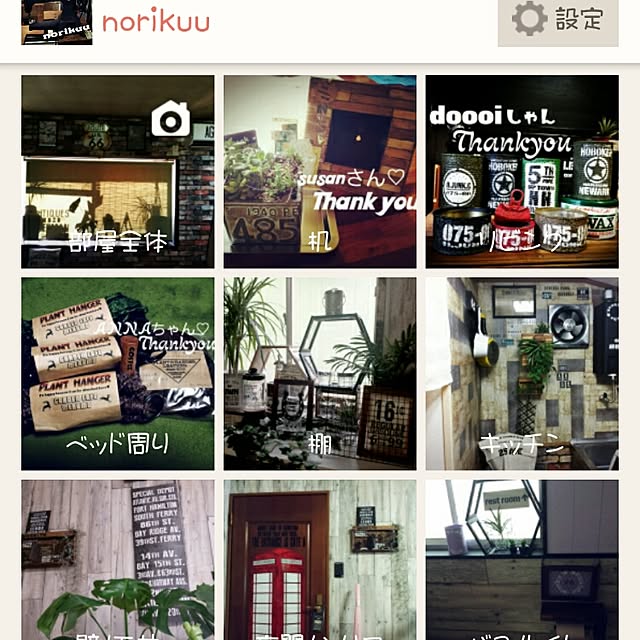The image size is (640, 640).
Task: Open the ベッド周り category tile
Action: (x=118, y=374)
